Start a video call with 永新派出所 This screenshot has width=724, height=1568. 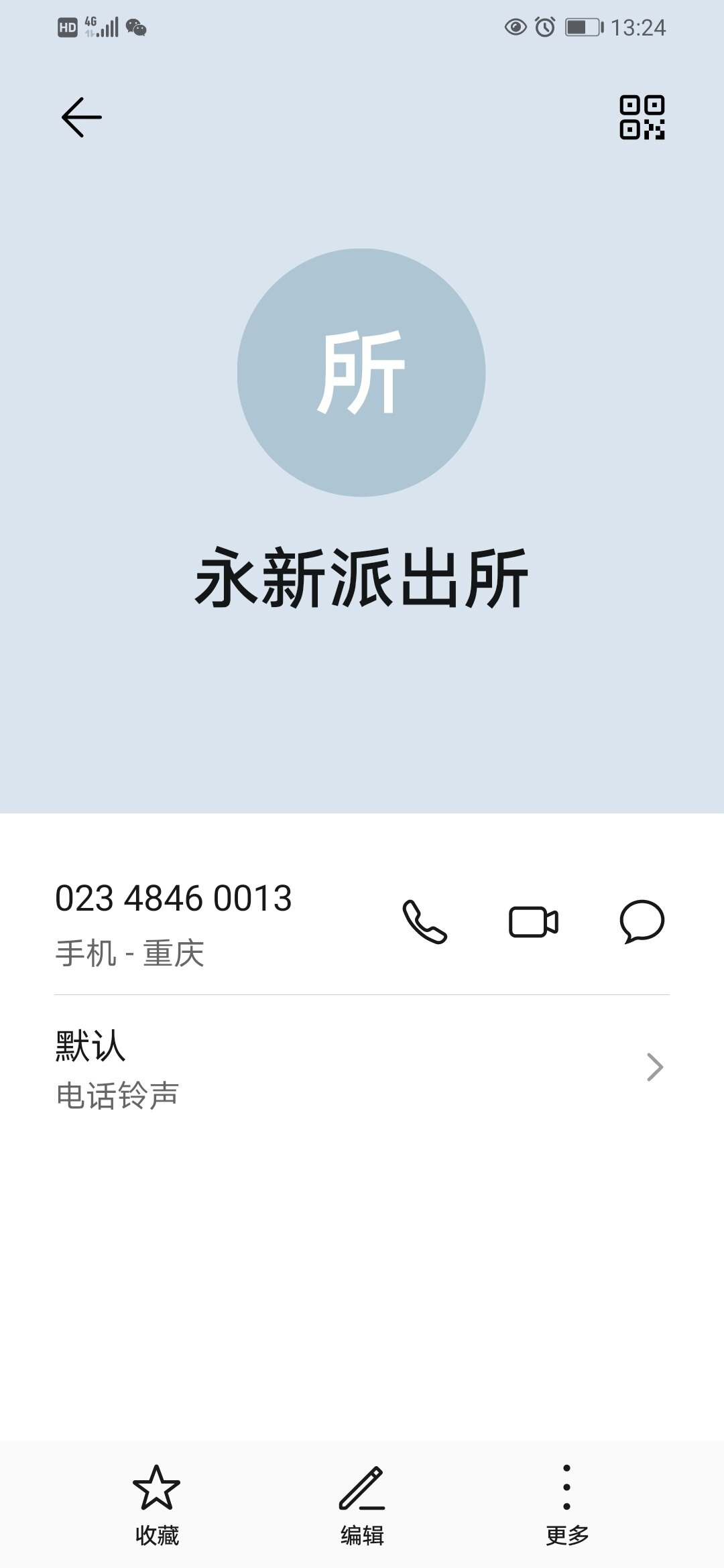pyautogui.click(x=533, y=922)
